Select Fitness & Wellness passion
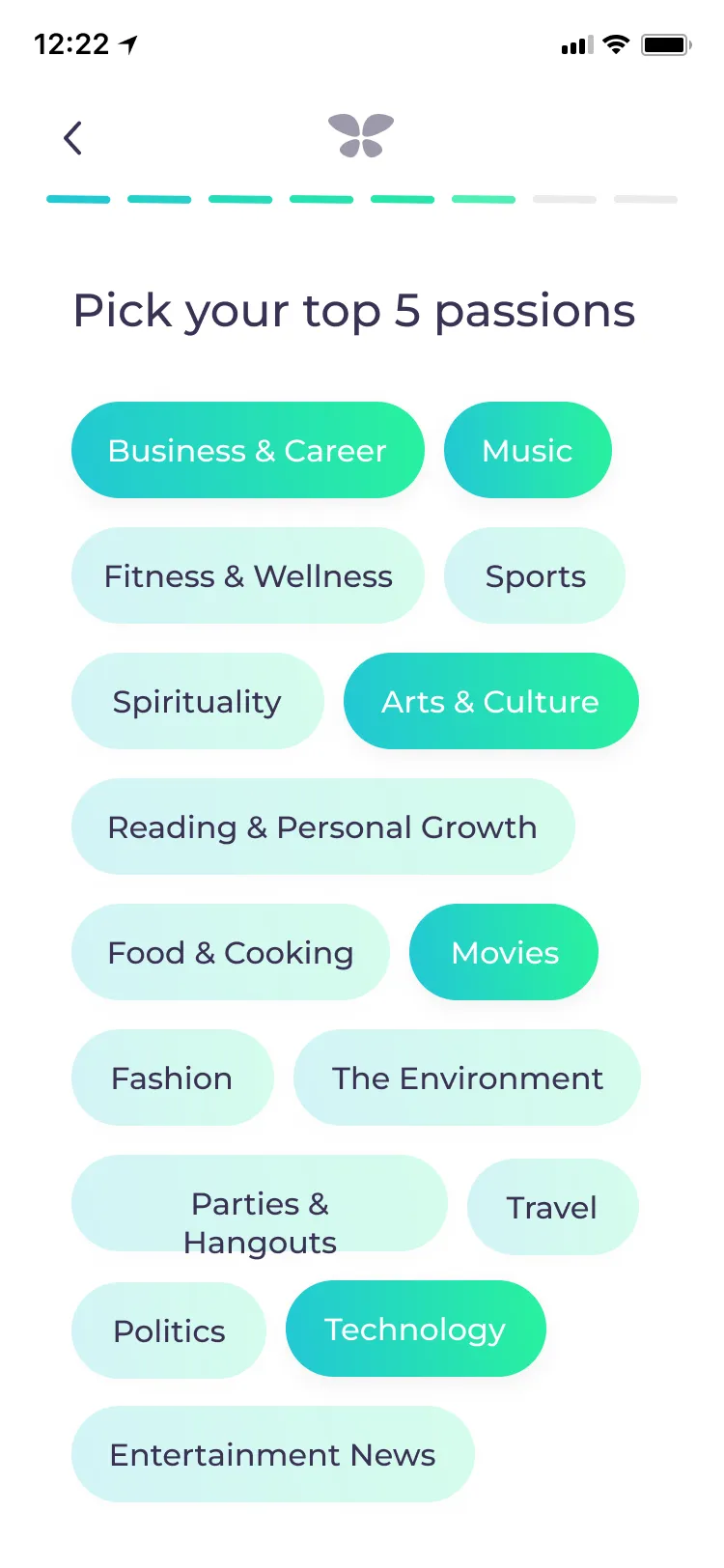The width and height of the screenshot is (724, 1568). point(248,575)
